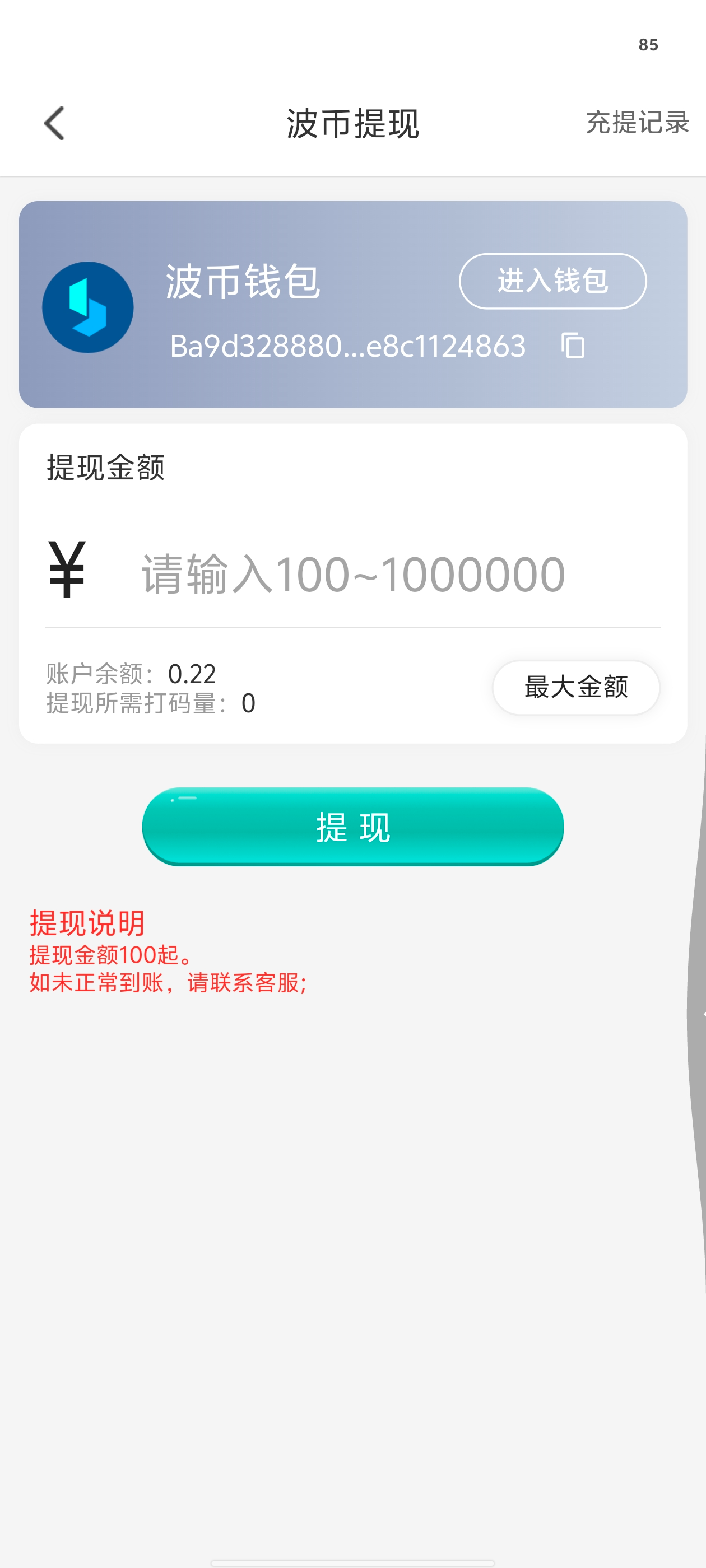
Task: Copy the wallet address
Action: click(x=572, y=346)
